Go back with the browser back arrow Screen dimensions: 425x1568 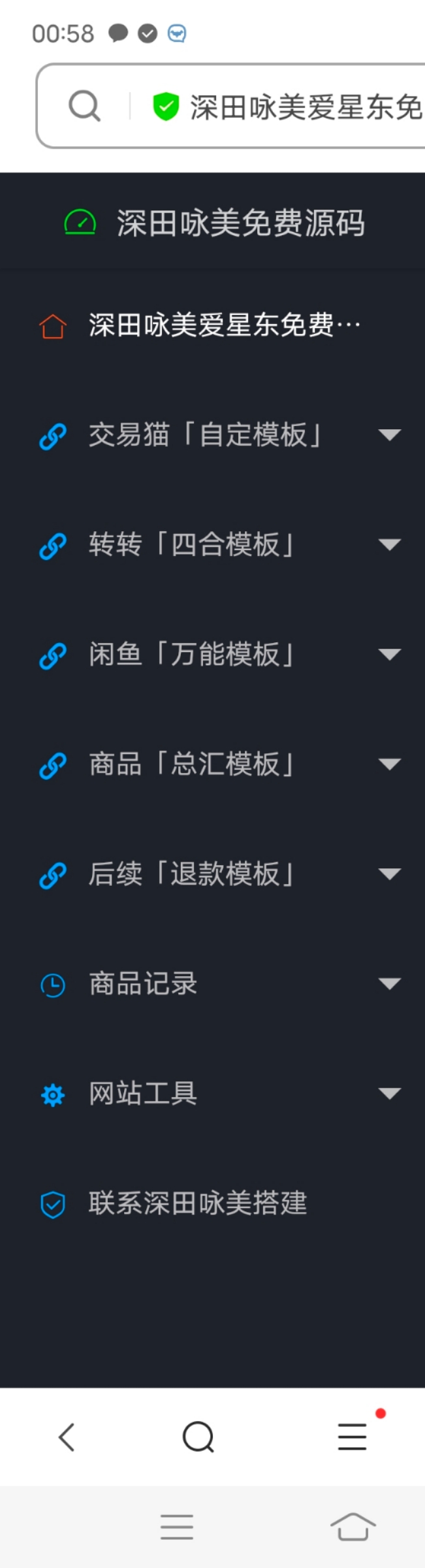point(67,1437)
